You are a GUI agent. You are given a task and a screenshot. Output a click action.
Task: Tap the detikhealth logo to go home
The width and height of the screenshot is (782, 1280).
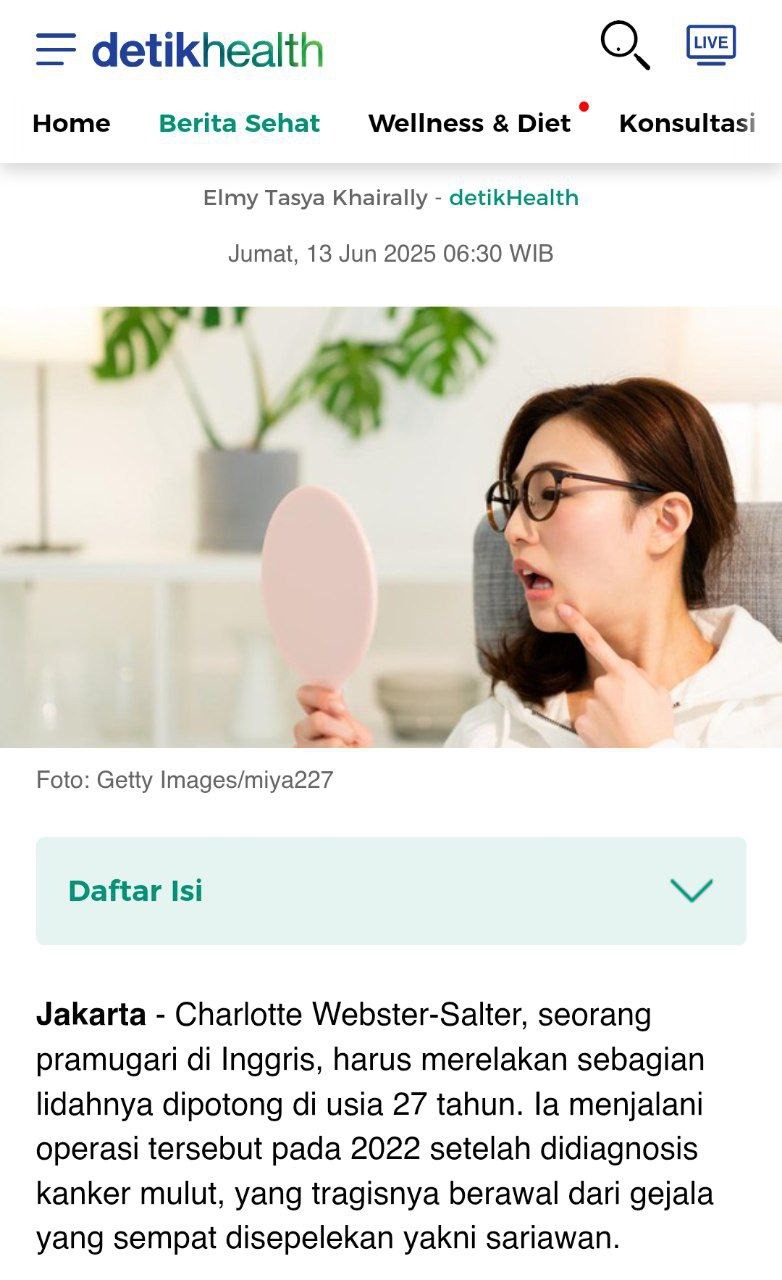(207, 50)
